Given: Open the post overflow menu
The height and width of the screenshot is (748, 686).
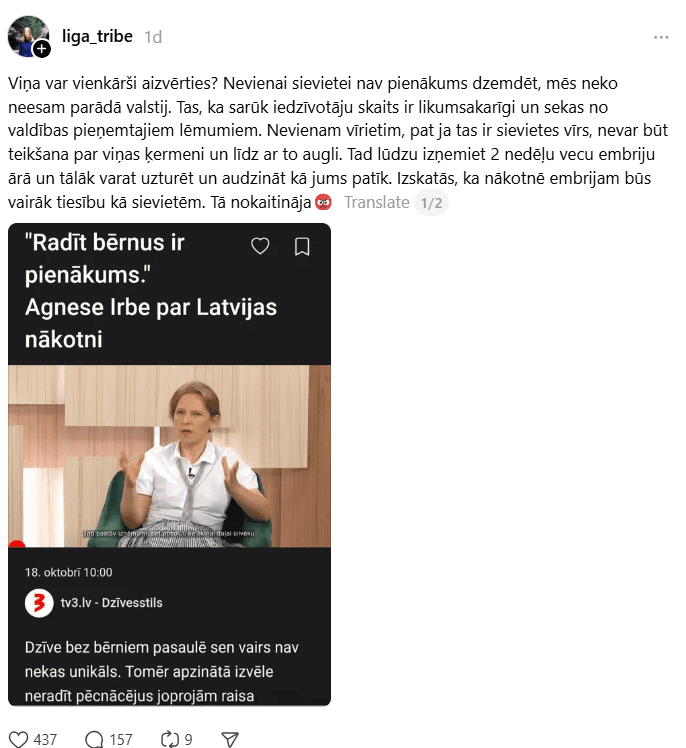Looking at the screenshot, I should pos(660,37).
